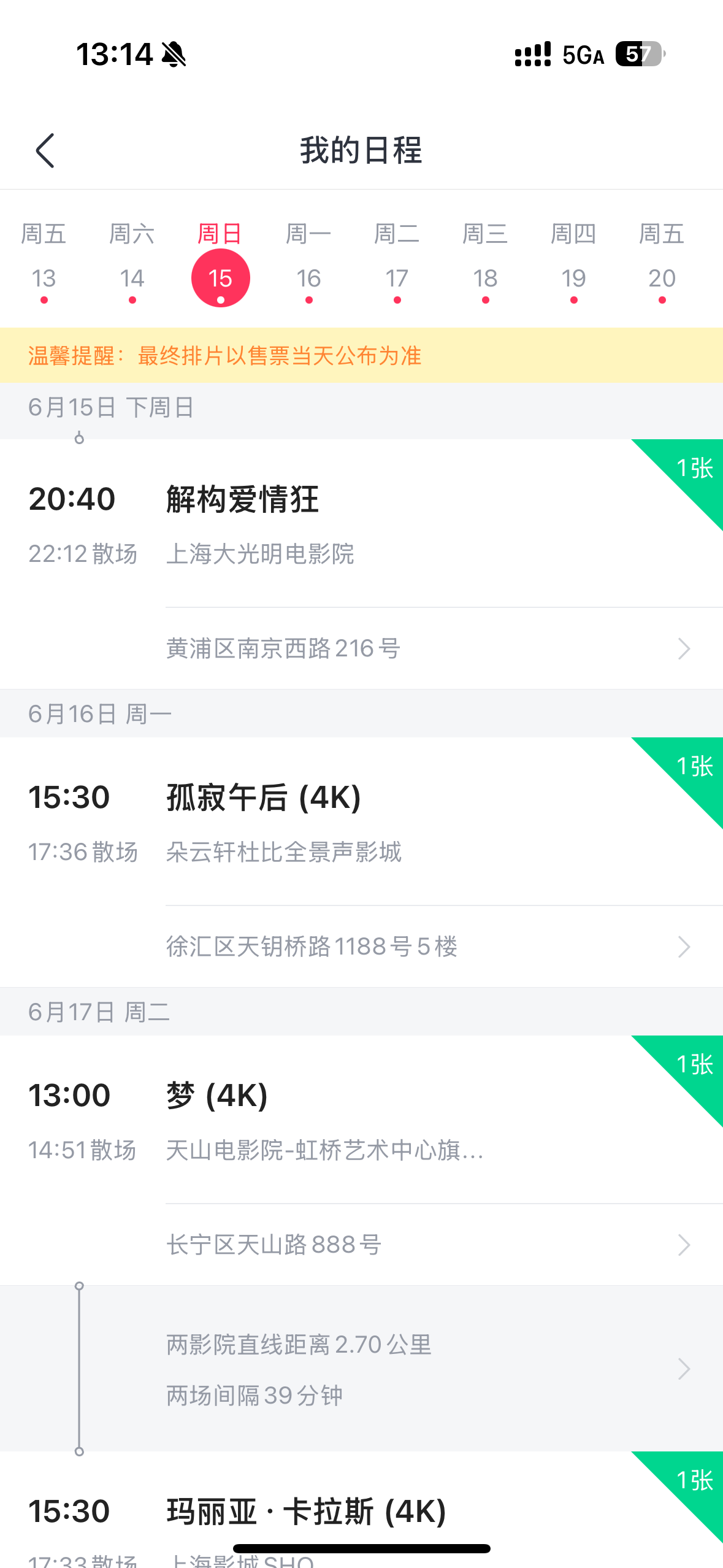View route details for 两影院直线距离2.70公里

[361, 1369]
